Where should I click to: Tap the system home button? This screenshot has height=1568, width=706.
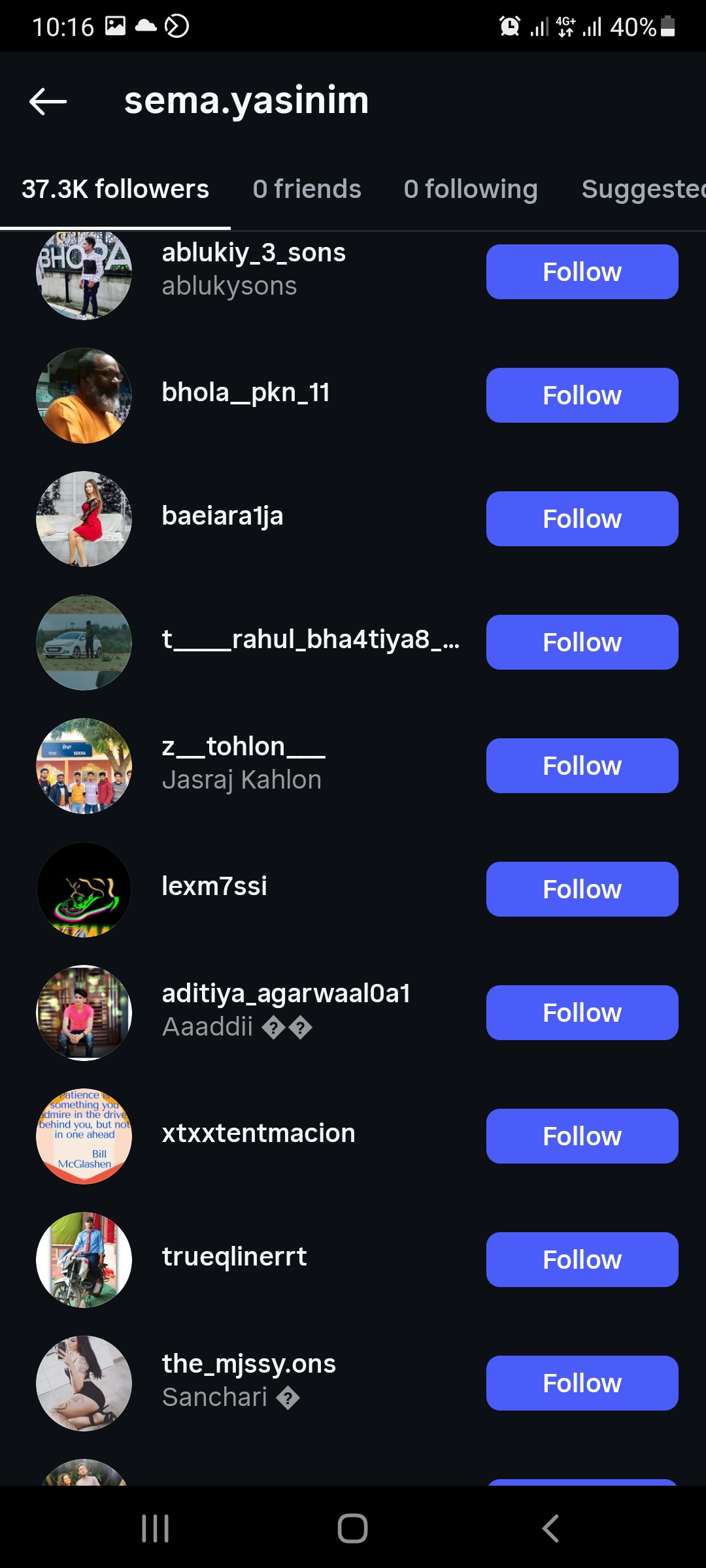tap(352, 1528)
